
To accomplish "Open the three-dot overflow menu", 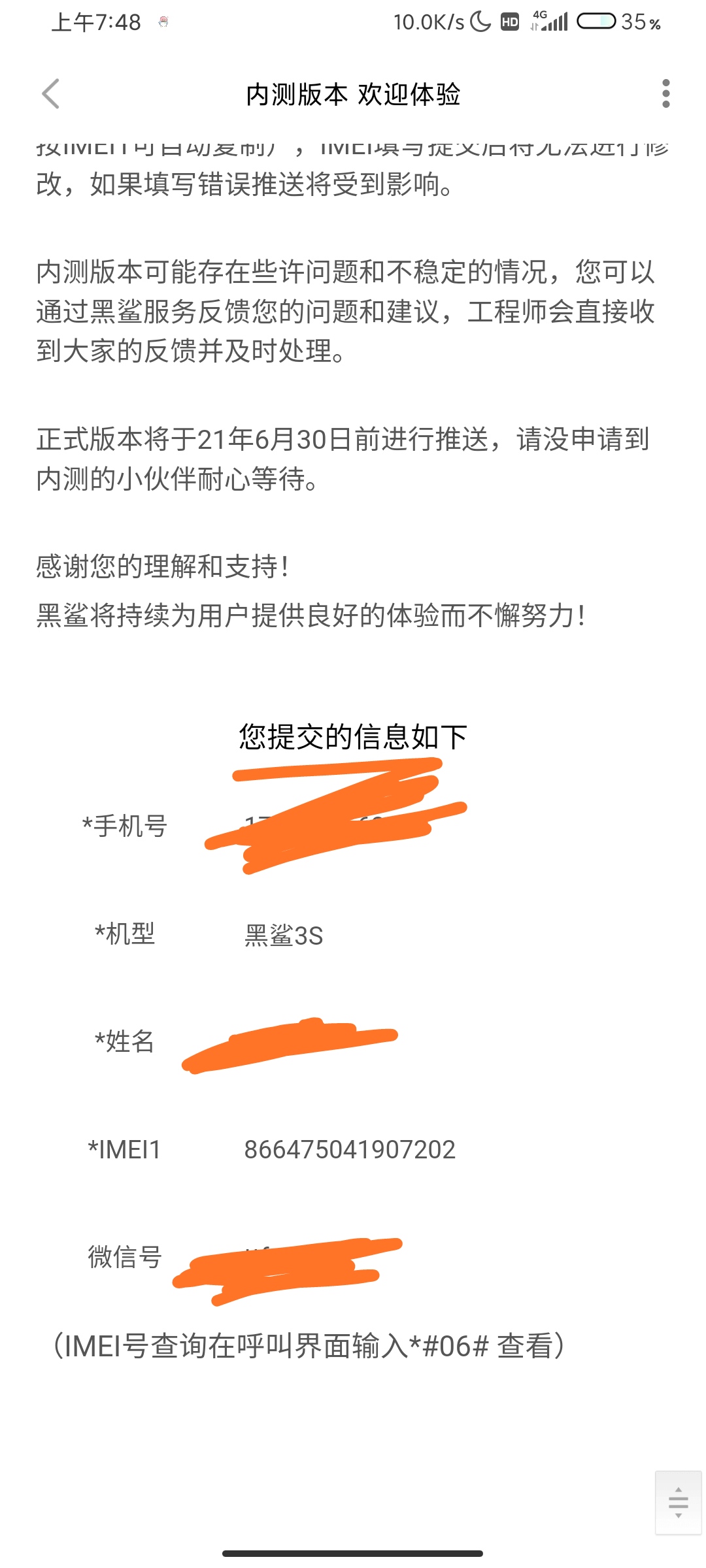I will click(665, 94).
